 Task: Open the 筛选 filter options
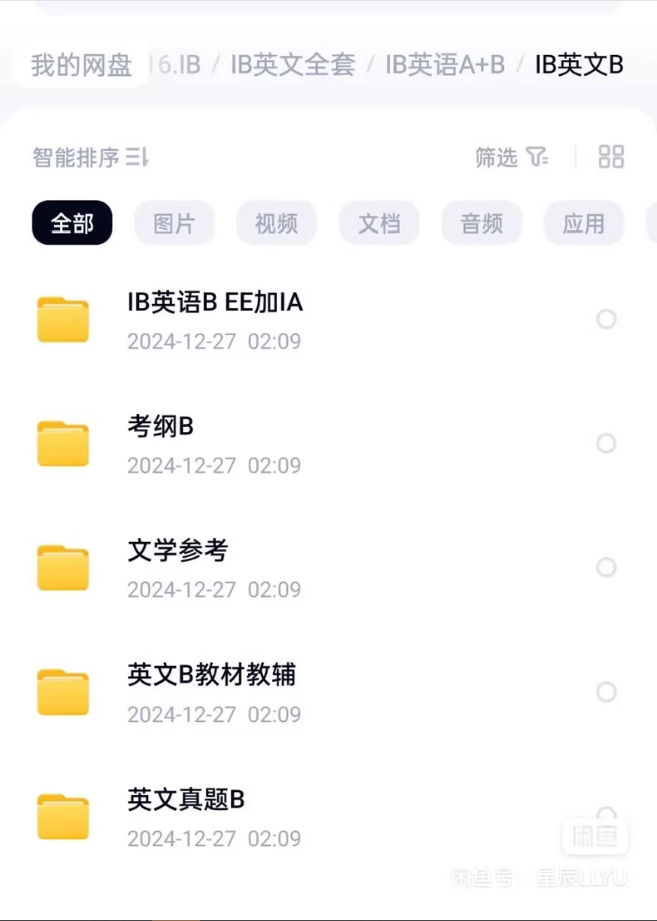[x=511, y=157]
